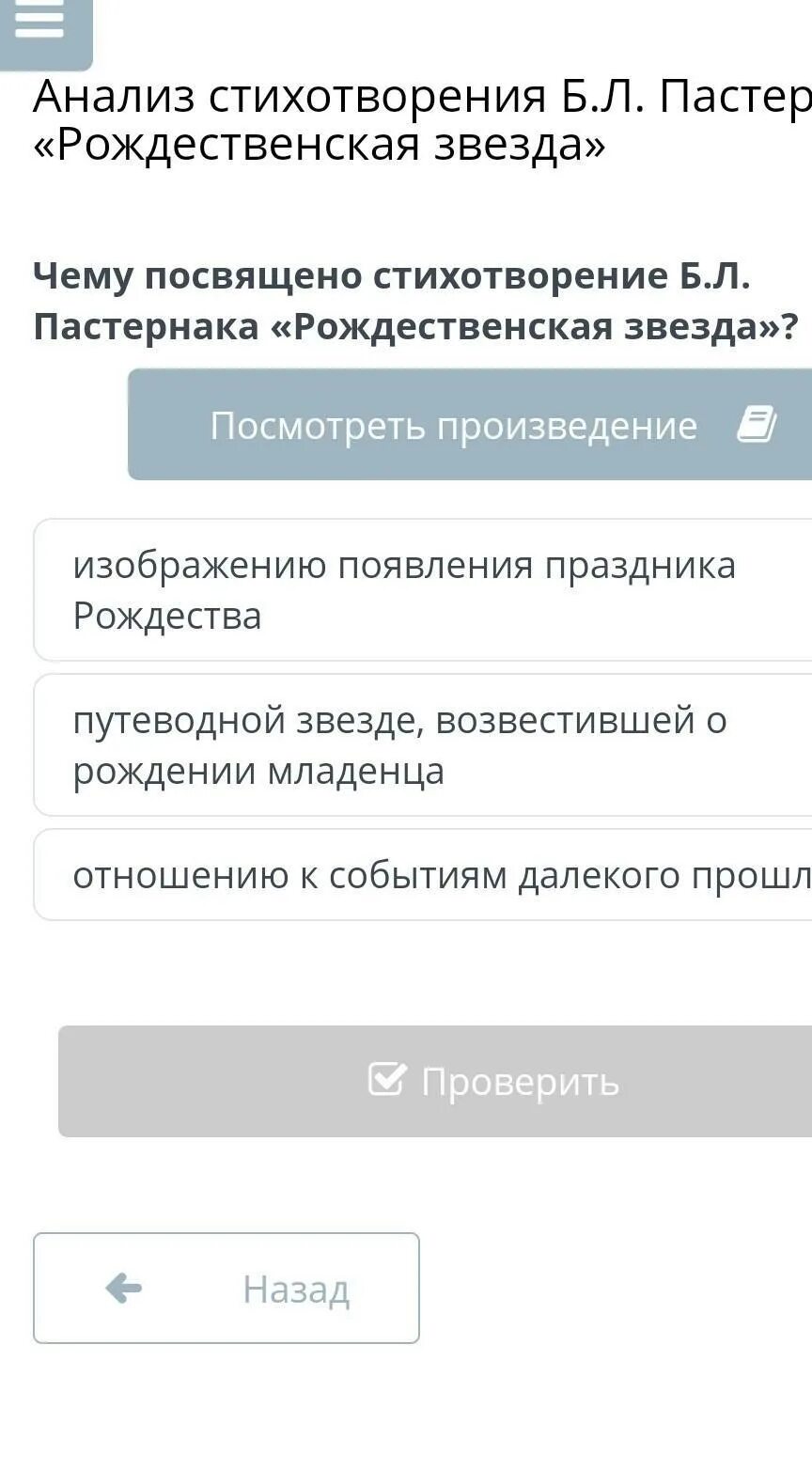812x1470 pixels.
Task: Pick answer отношению к событиям далекого прошлого
Action: tap(423, 875)
